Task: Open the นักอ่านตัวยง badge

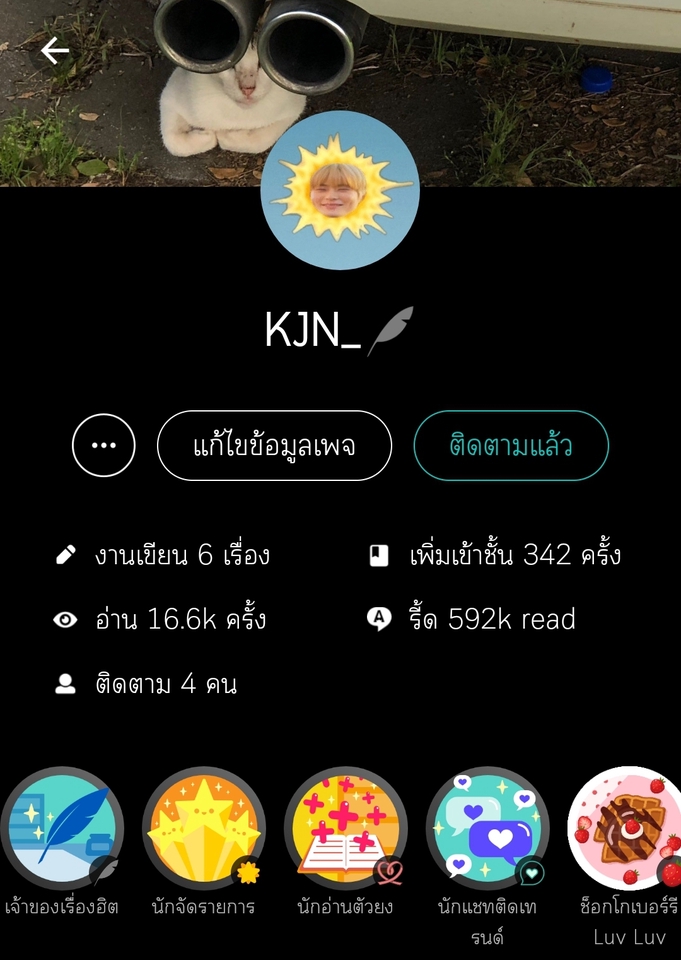Action: point(346,828)
